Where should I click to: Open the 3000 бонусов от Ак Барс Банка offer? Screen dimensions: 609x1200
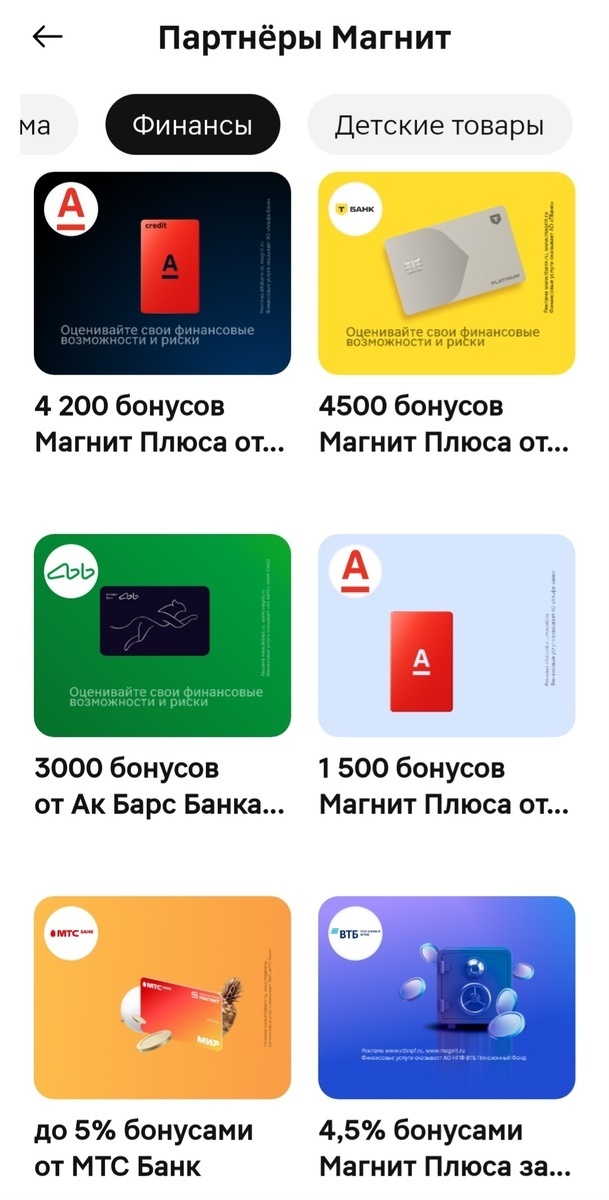[162, 635]
